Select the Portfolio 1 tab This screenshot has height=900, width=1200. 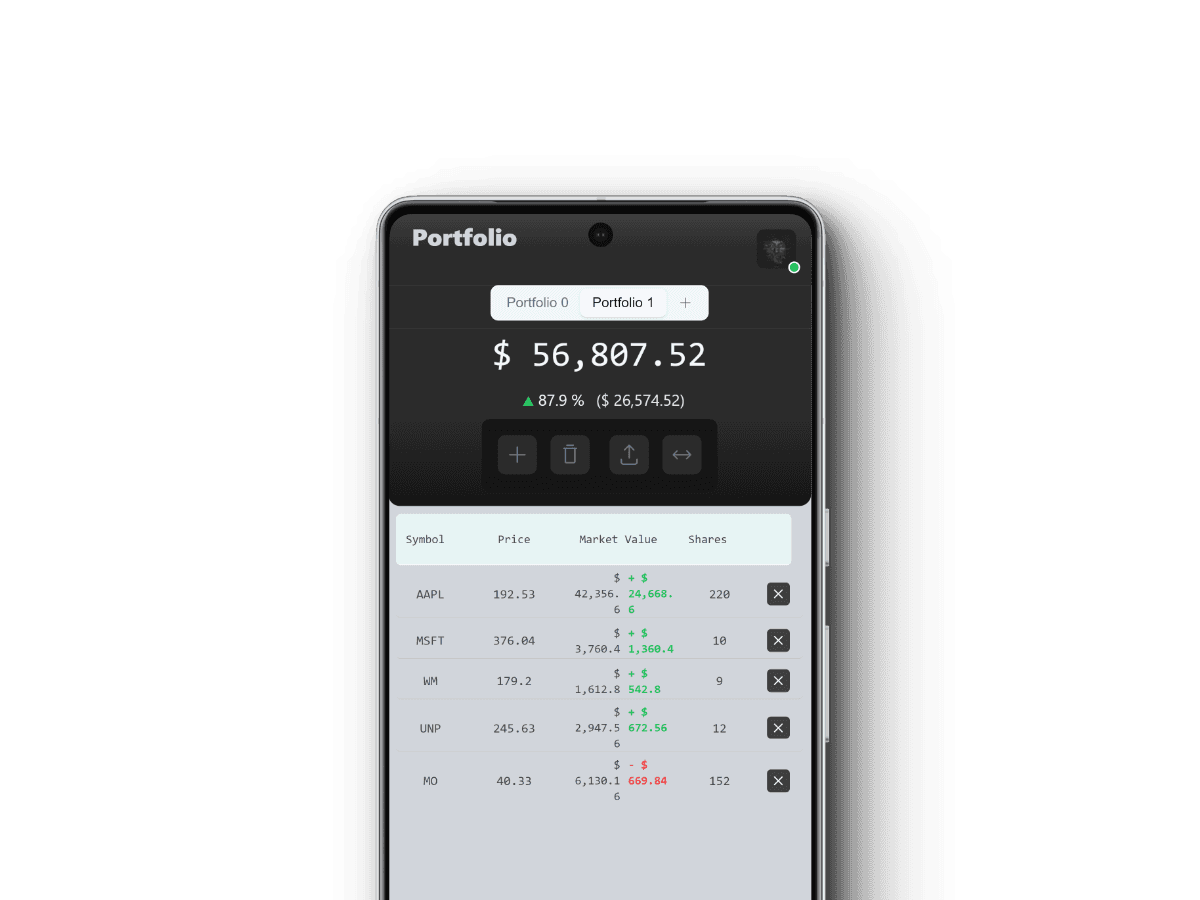(622, 303)
